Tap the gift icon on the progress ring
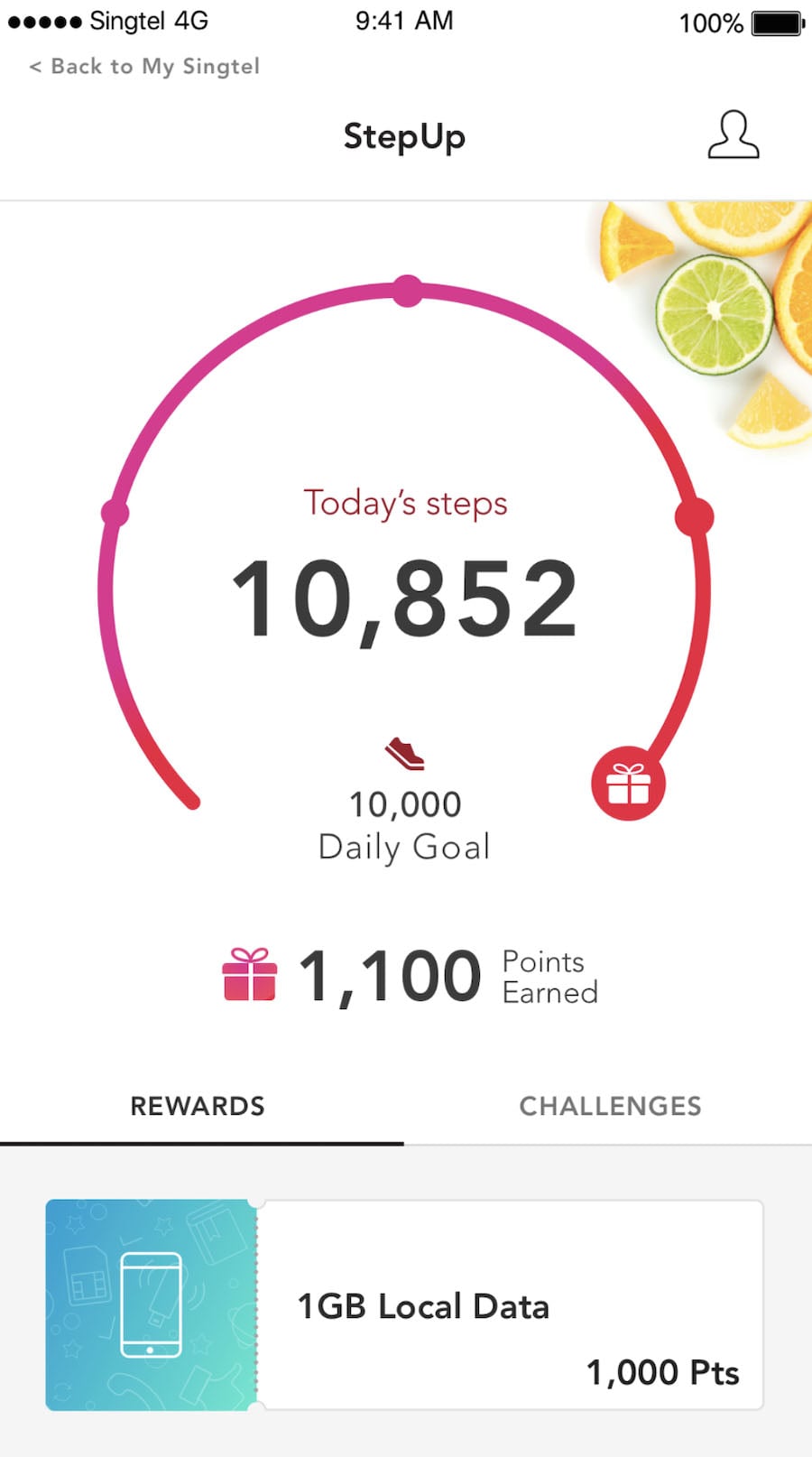 [628, 784]
